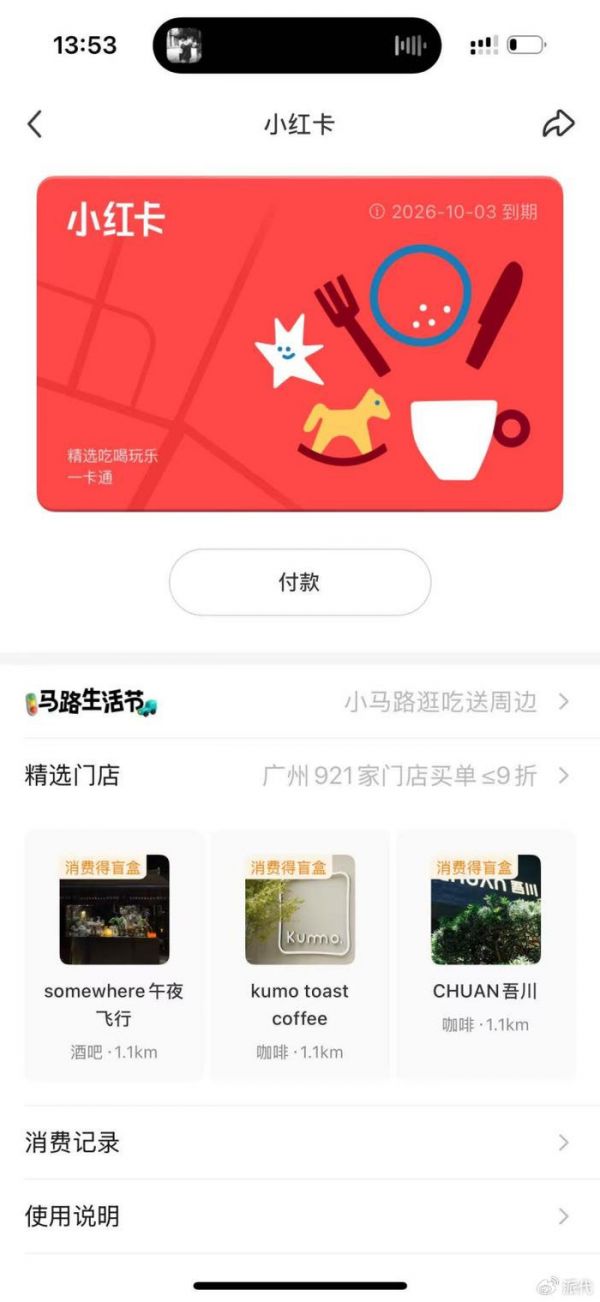Go back using the top-left arrow

coord(35,124)
